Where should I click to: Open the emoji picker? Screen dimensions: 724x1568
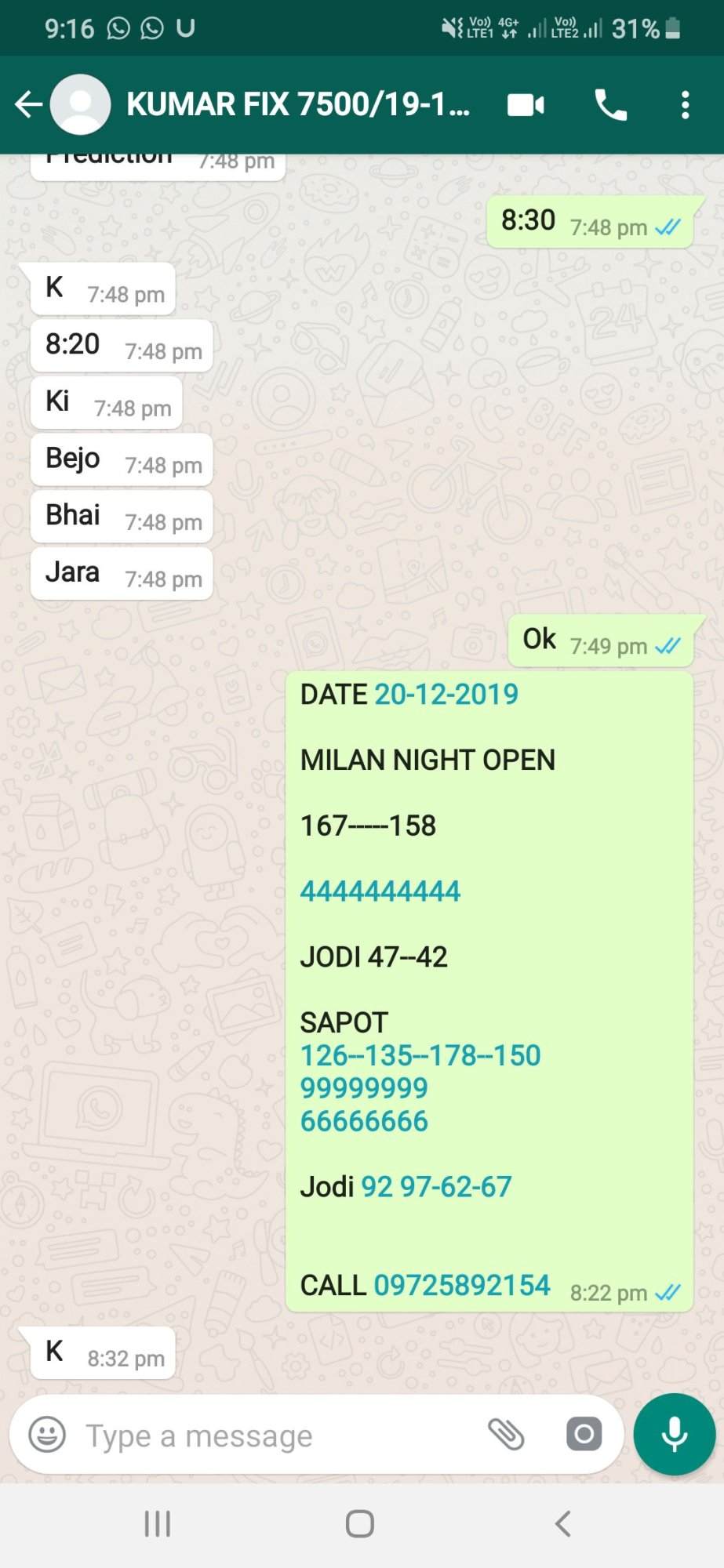point(47,1436)
